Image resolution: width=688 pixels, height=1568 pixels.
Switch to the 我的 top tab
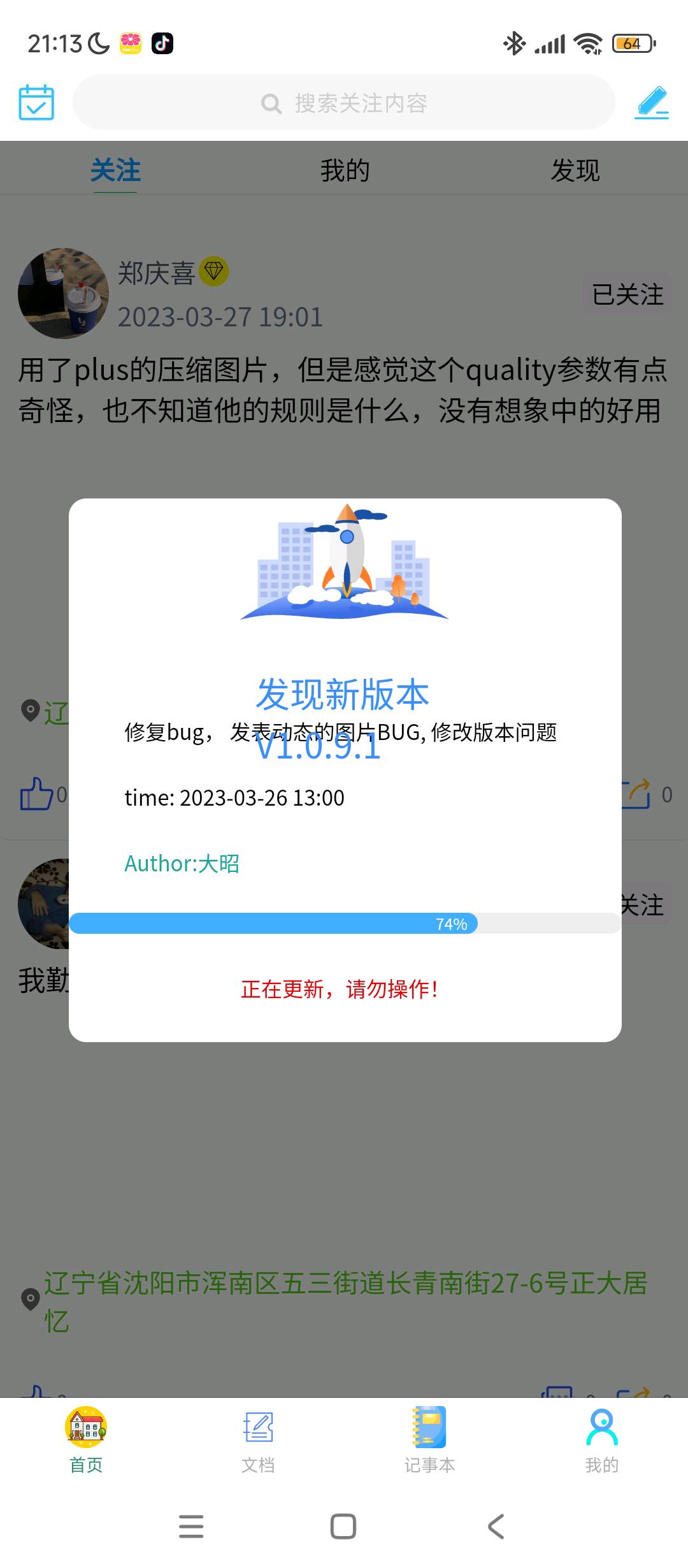tap(345, 171)
